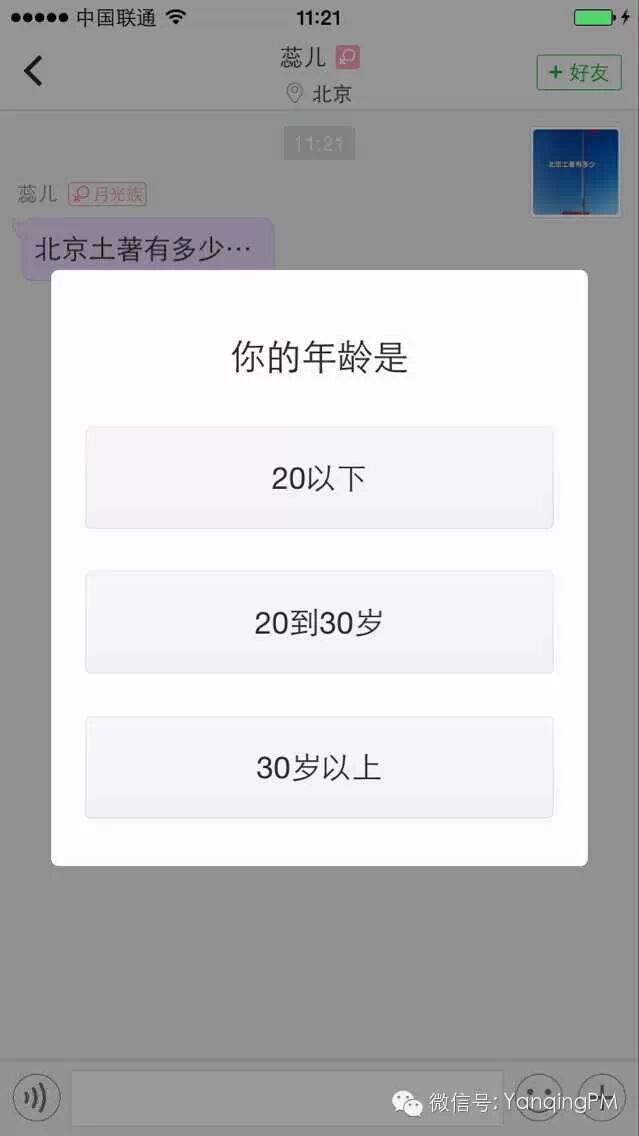Go back with the top arrow
639x1136 pixels.
click(x=33, y=71)
